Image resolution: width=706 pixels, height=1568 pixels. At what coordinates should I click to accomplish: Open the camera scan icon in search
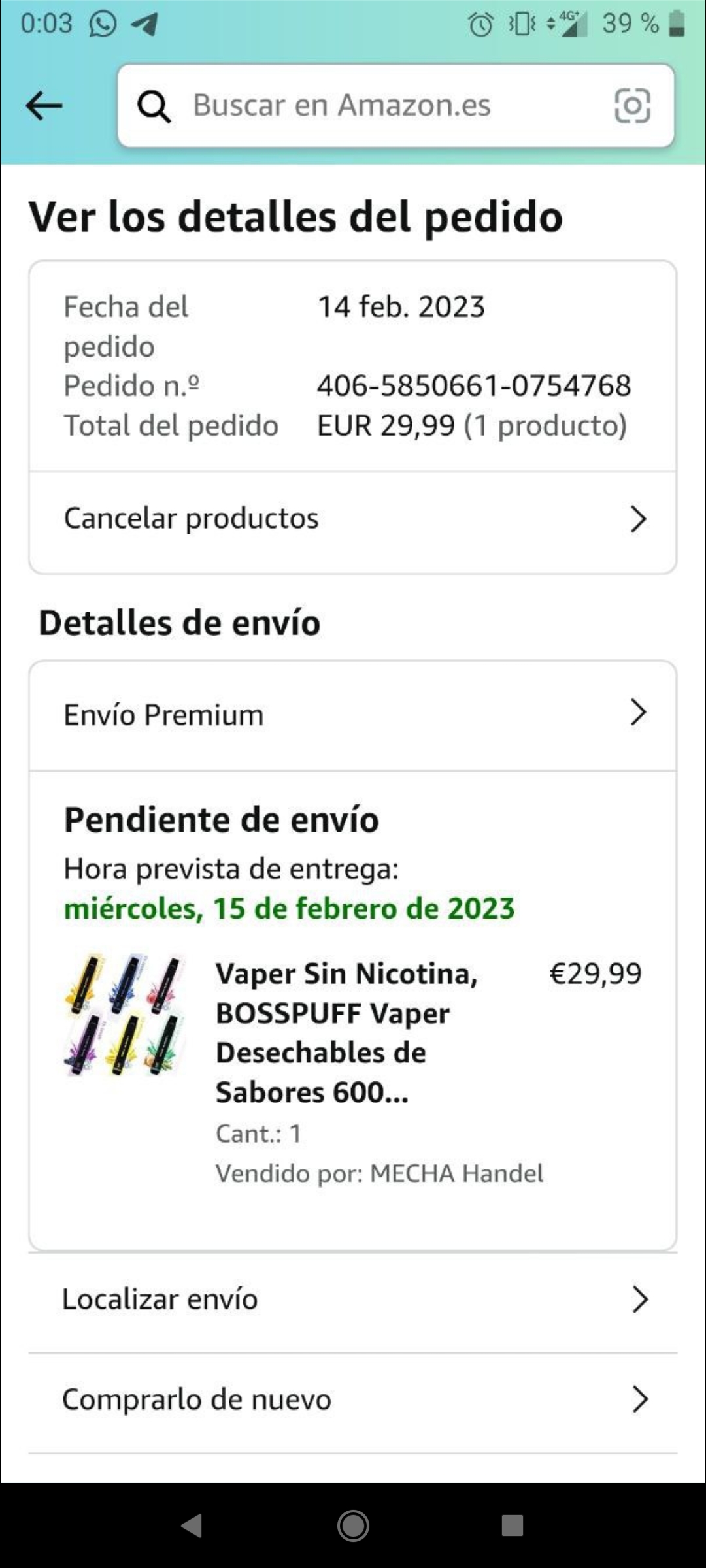coord(632,105)
